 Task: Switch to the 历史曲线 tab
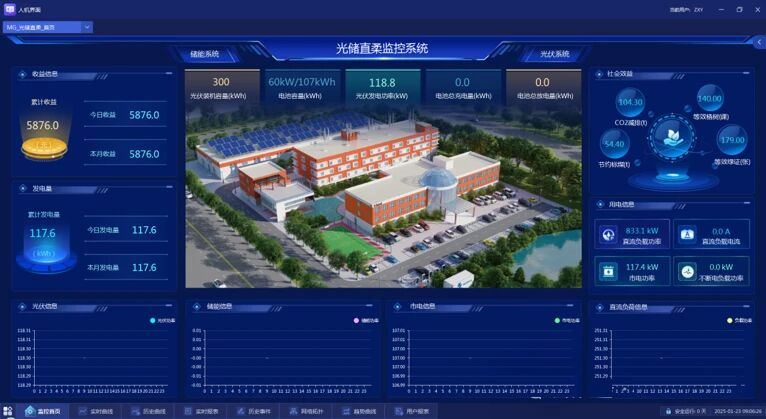[x=148, y=411]
